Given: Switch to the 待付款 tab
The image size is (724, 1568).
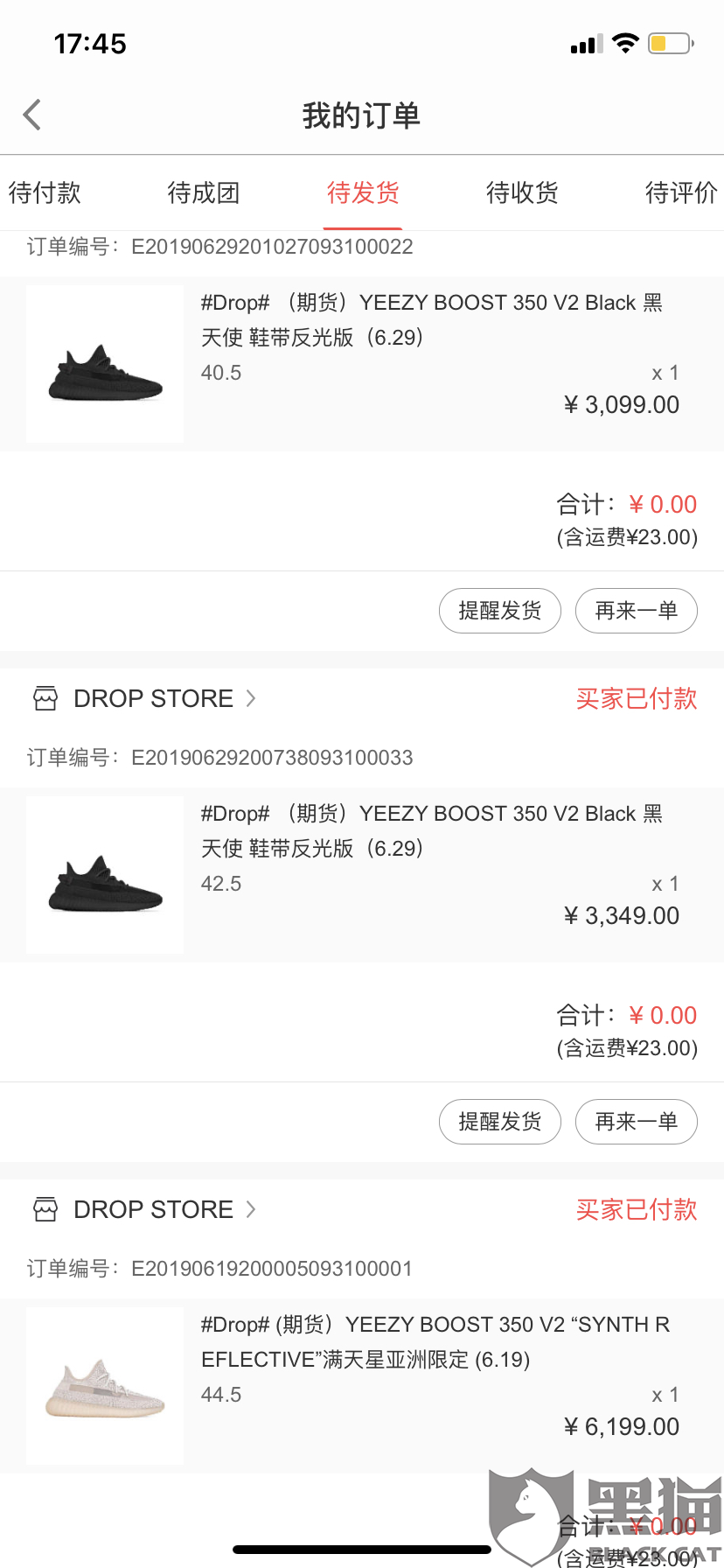Looking at the screenshot, I should tap(45, 192).
